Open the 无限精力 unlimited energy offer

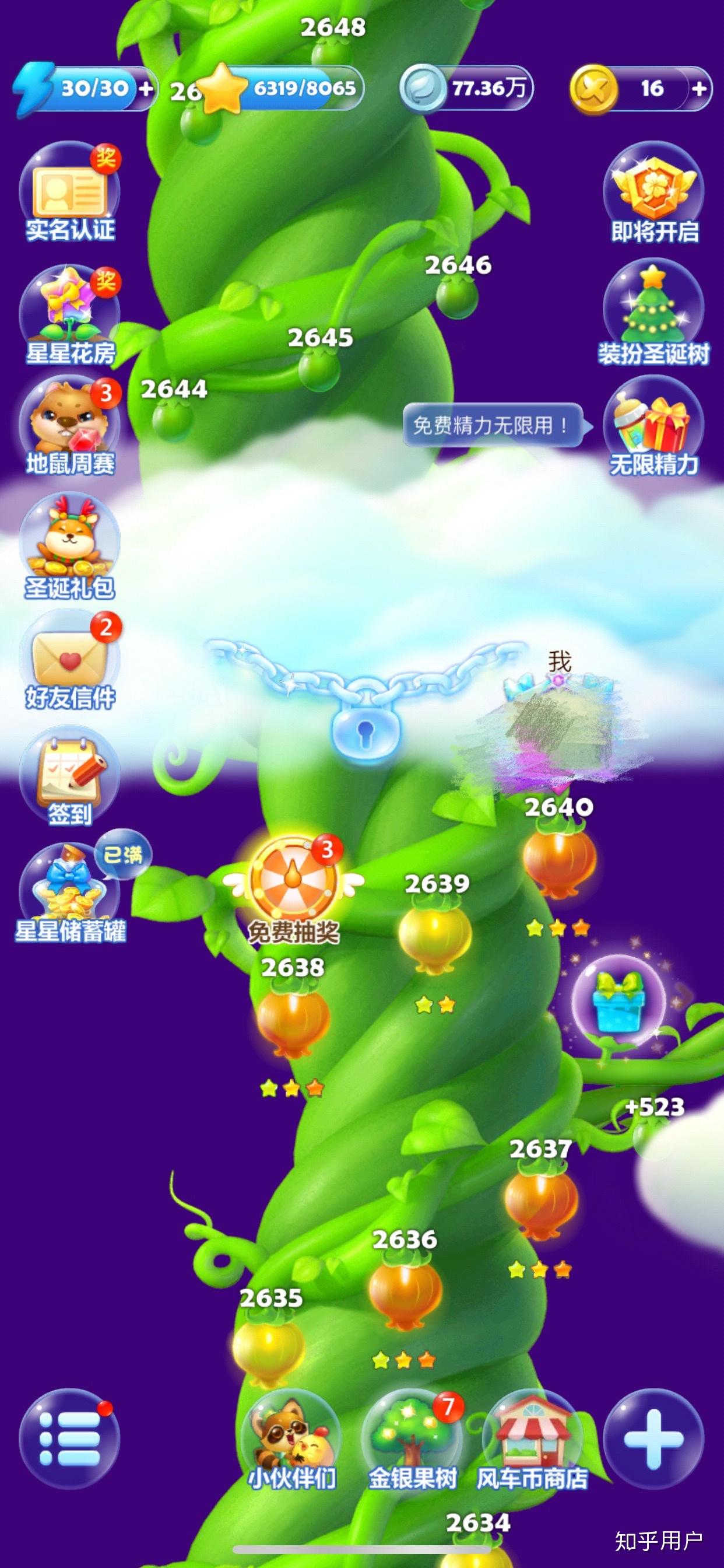[653, 426]
